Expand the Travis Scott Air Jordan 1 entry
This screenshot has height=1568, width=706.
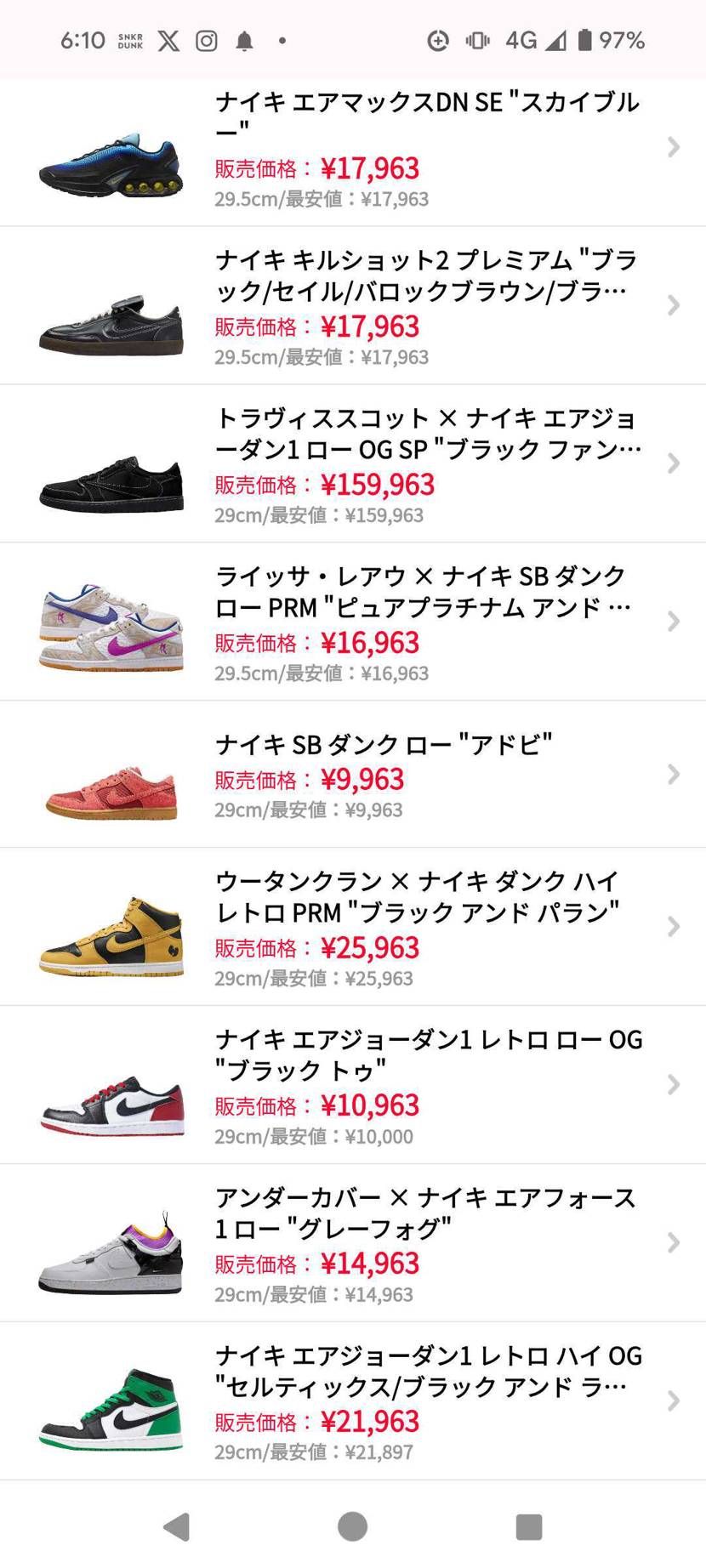pos(673,463)
